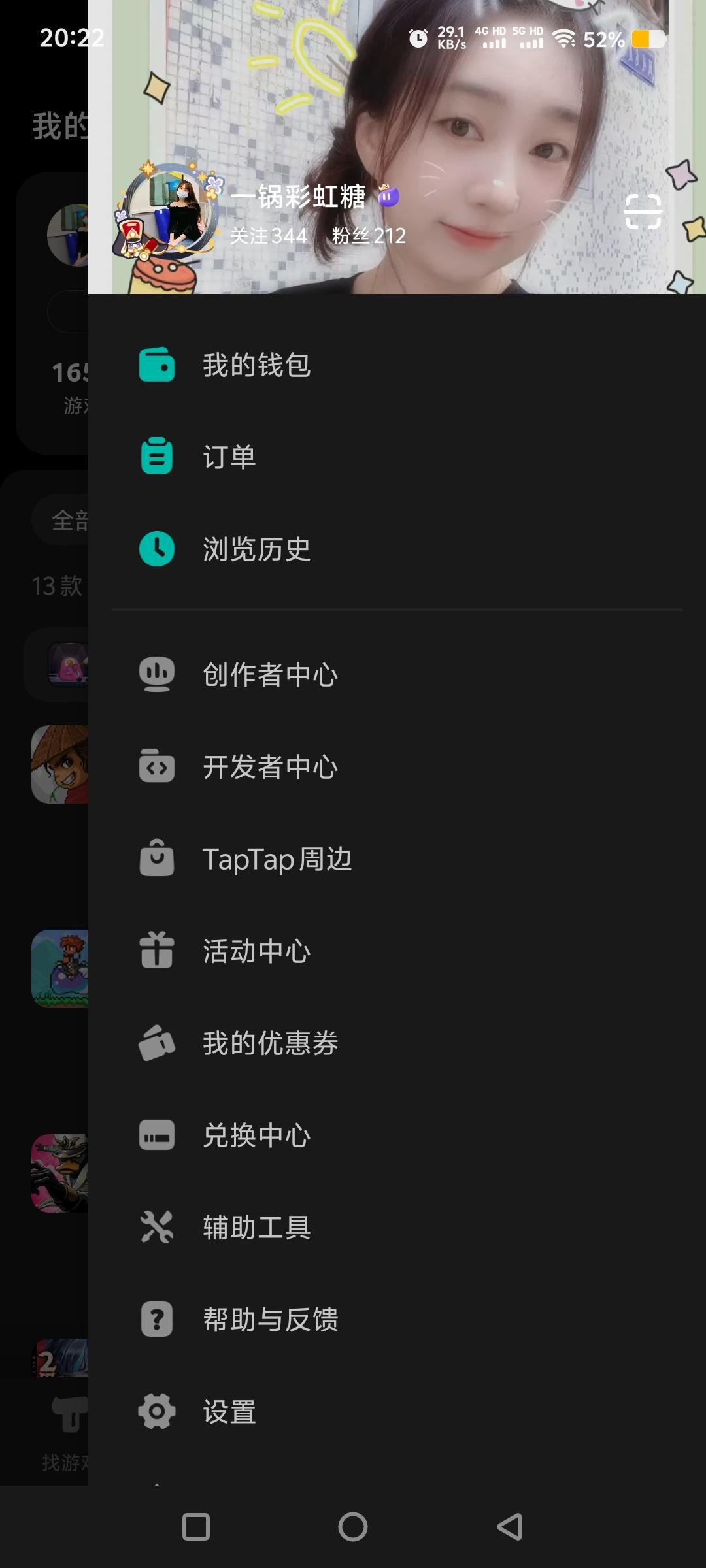Open 辅助工具
Screen dimensions: 706x1568
256,1228
